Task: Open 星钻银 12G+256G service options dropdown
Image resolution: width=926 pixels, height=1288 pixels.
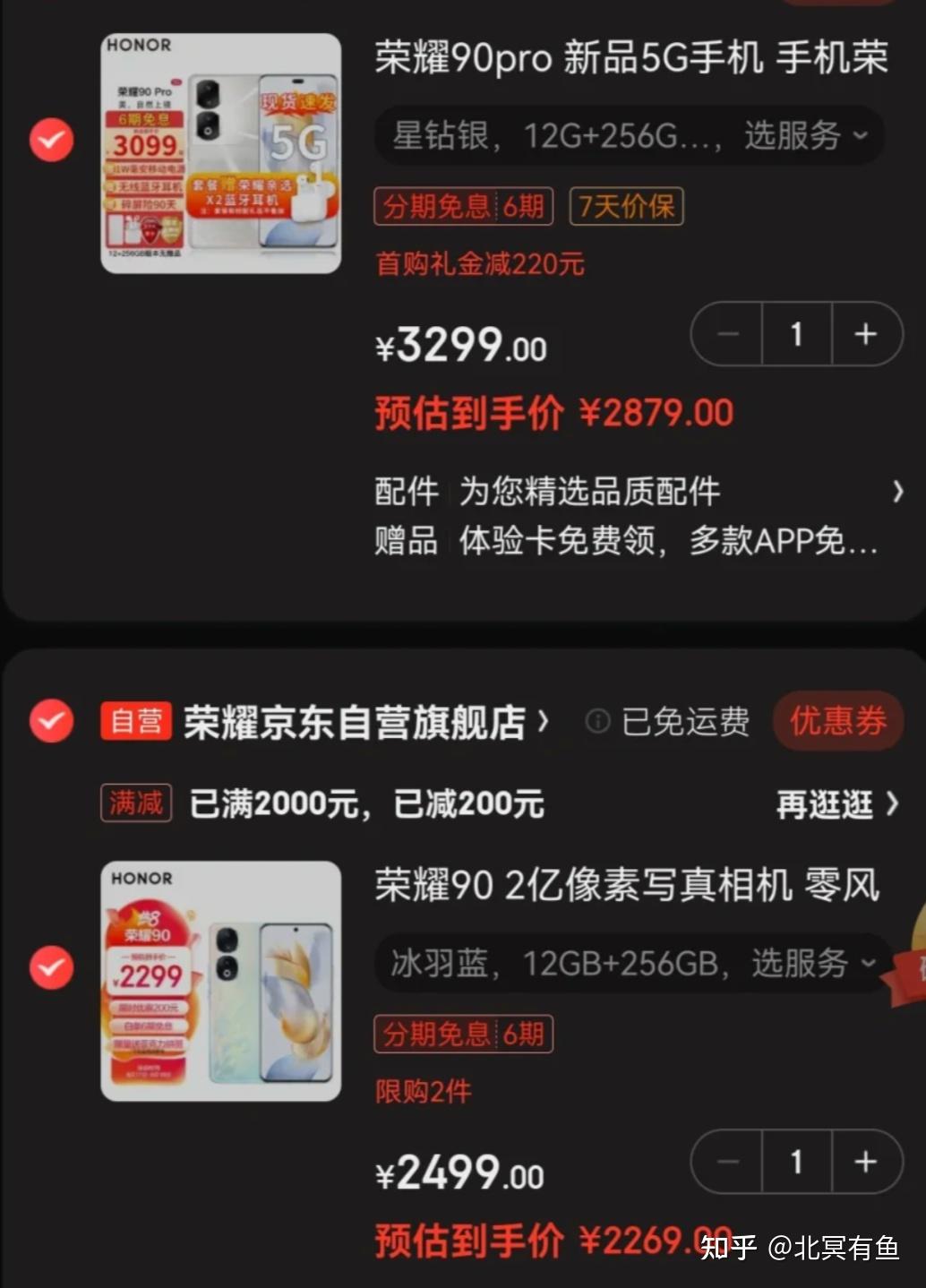Action: (627, 135)
